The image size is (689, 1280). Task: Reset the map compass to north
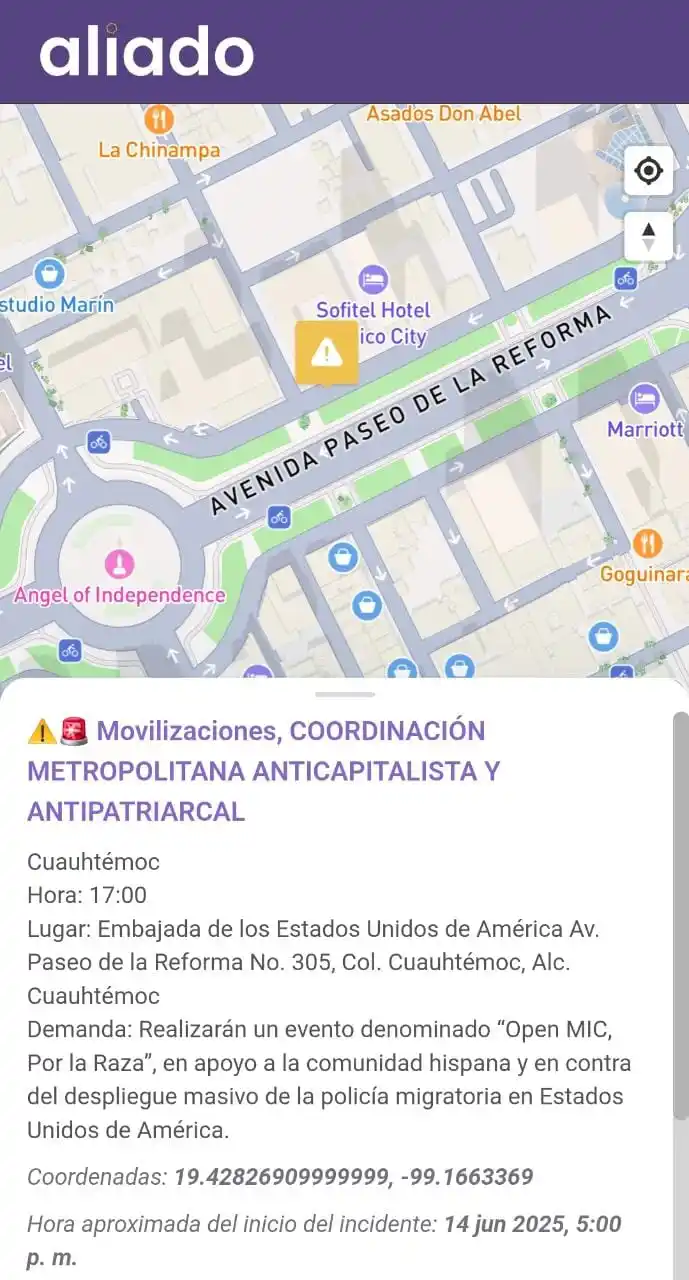click(x=648, y=237)
